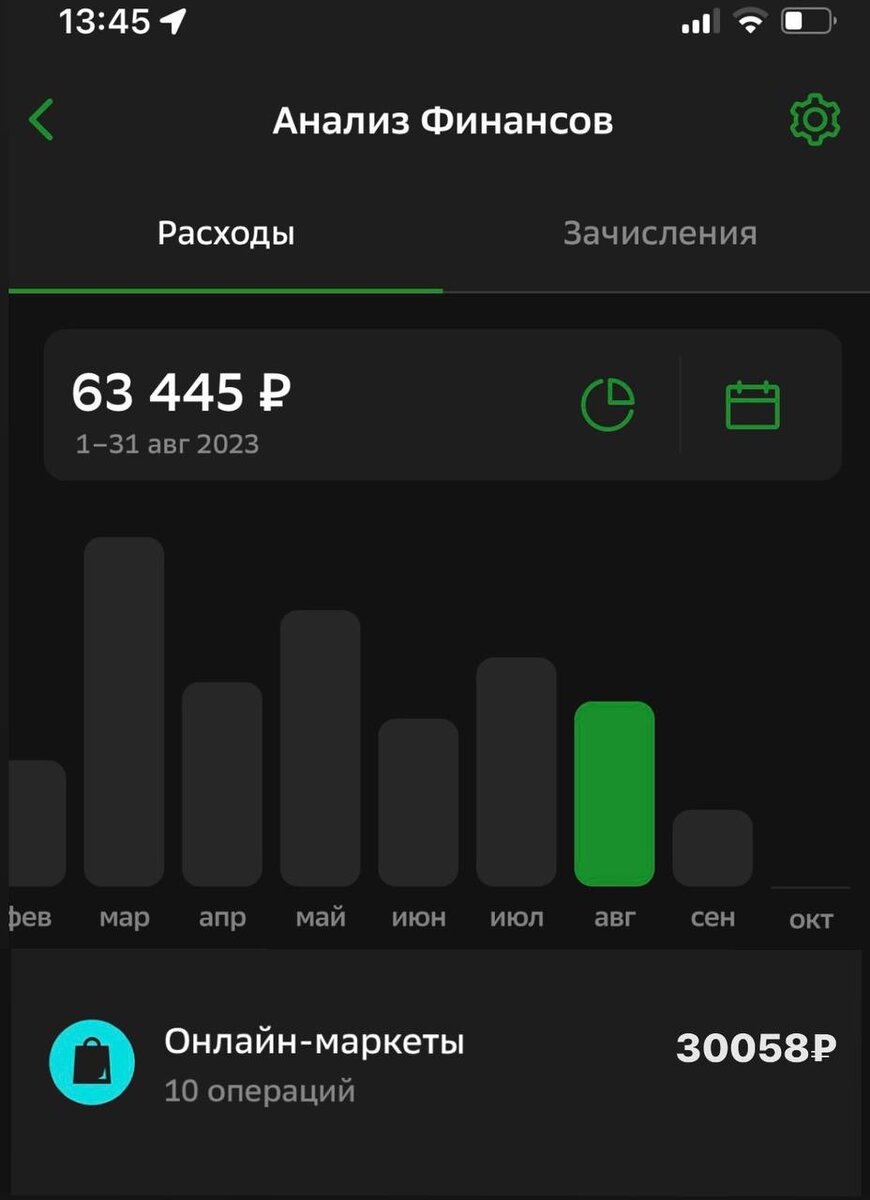Switch to the Зачисления tab
The width and height of the screenshot is (870, 1200).
click(659, 233)
